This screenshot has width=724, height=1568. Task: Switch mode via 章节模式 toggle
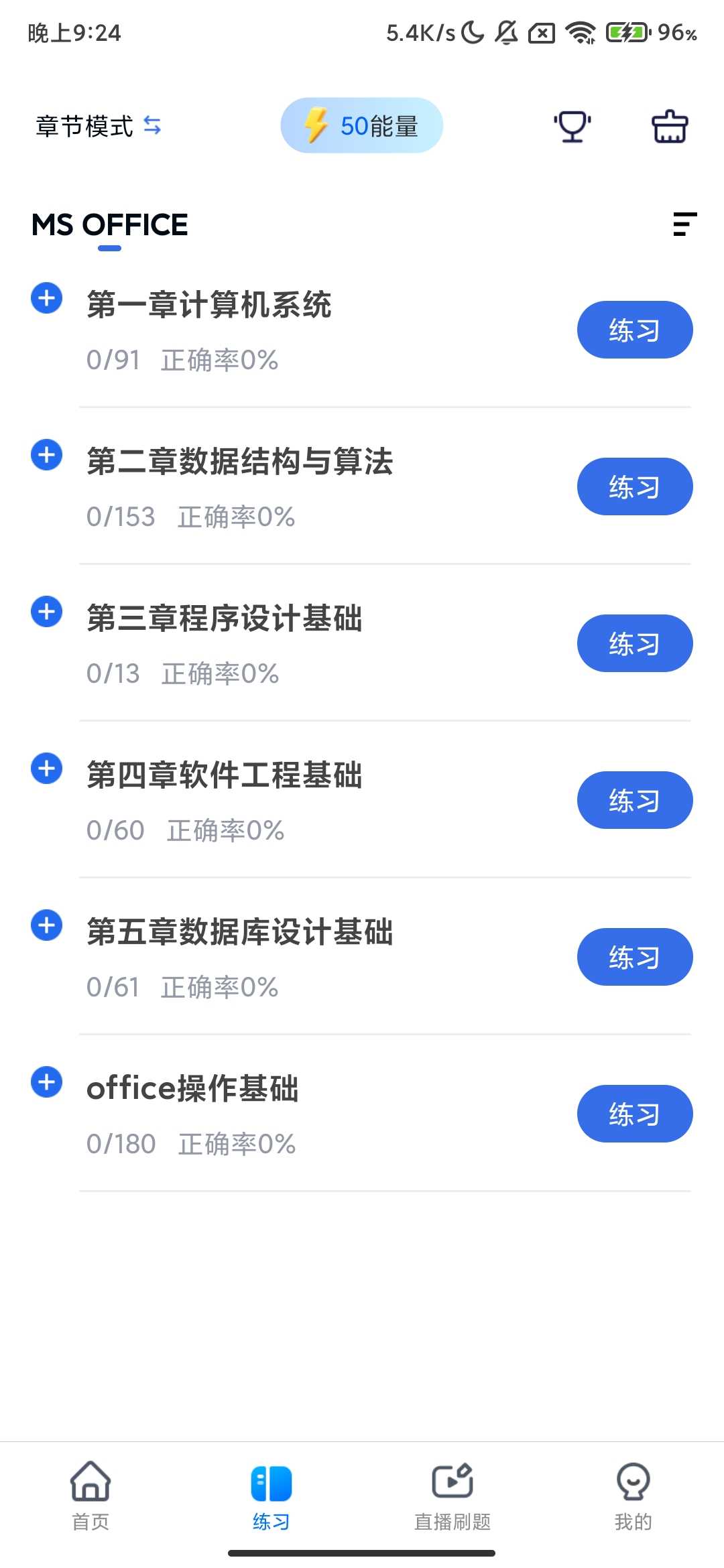[99, 126]
